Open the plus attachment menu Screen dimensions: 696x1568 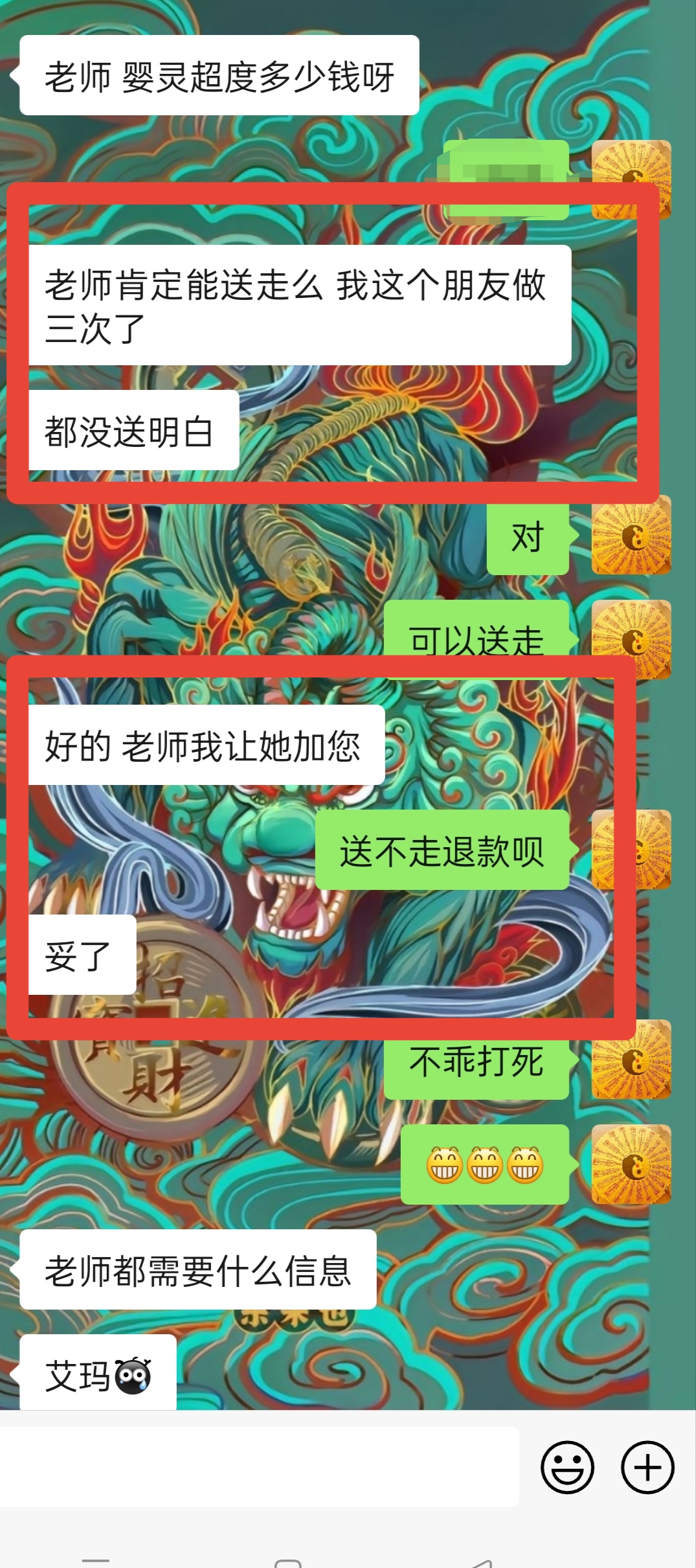[x=647, y=1467]
